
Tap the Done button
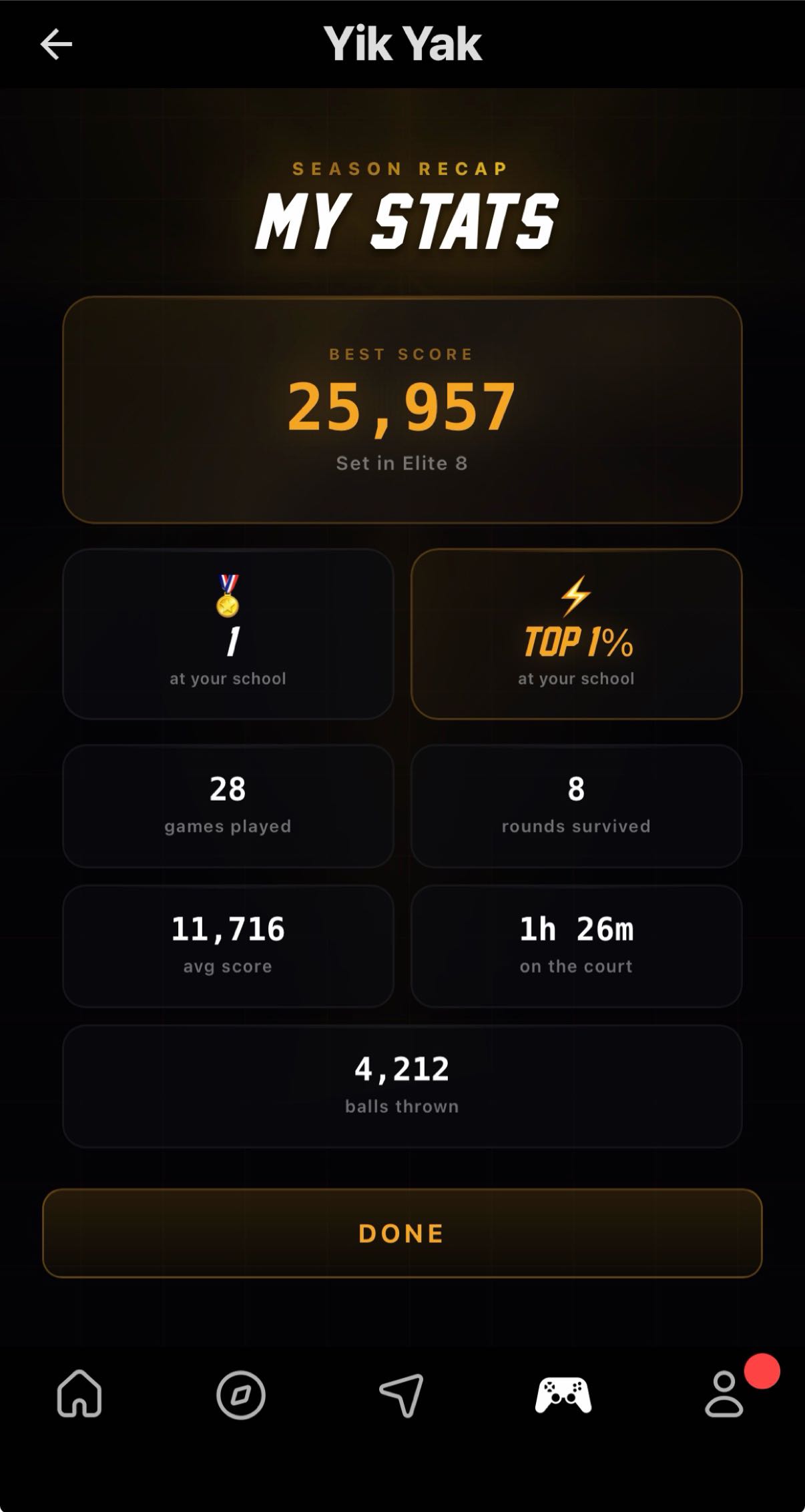coord(402,1233)
